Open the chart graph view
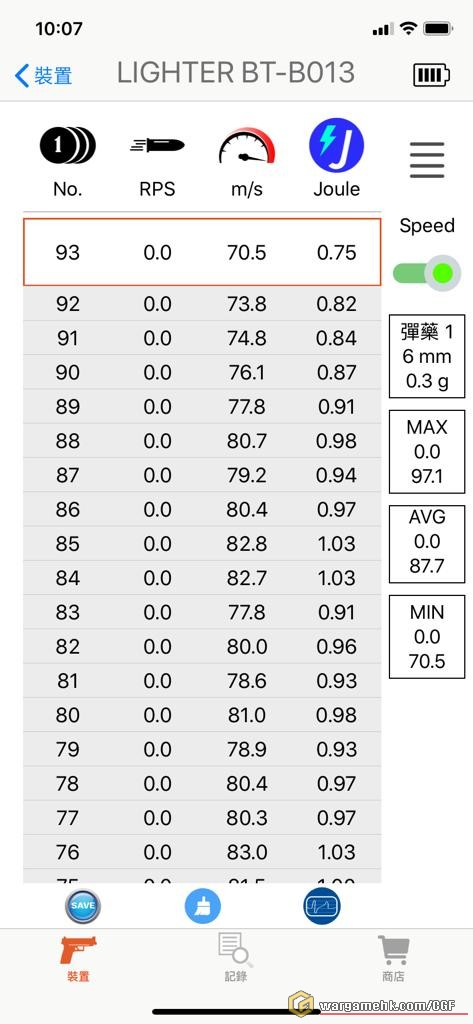This screenshot has width=473, height=1024. (x=322, y=906)
